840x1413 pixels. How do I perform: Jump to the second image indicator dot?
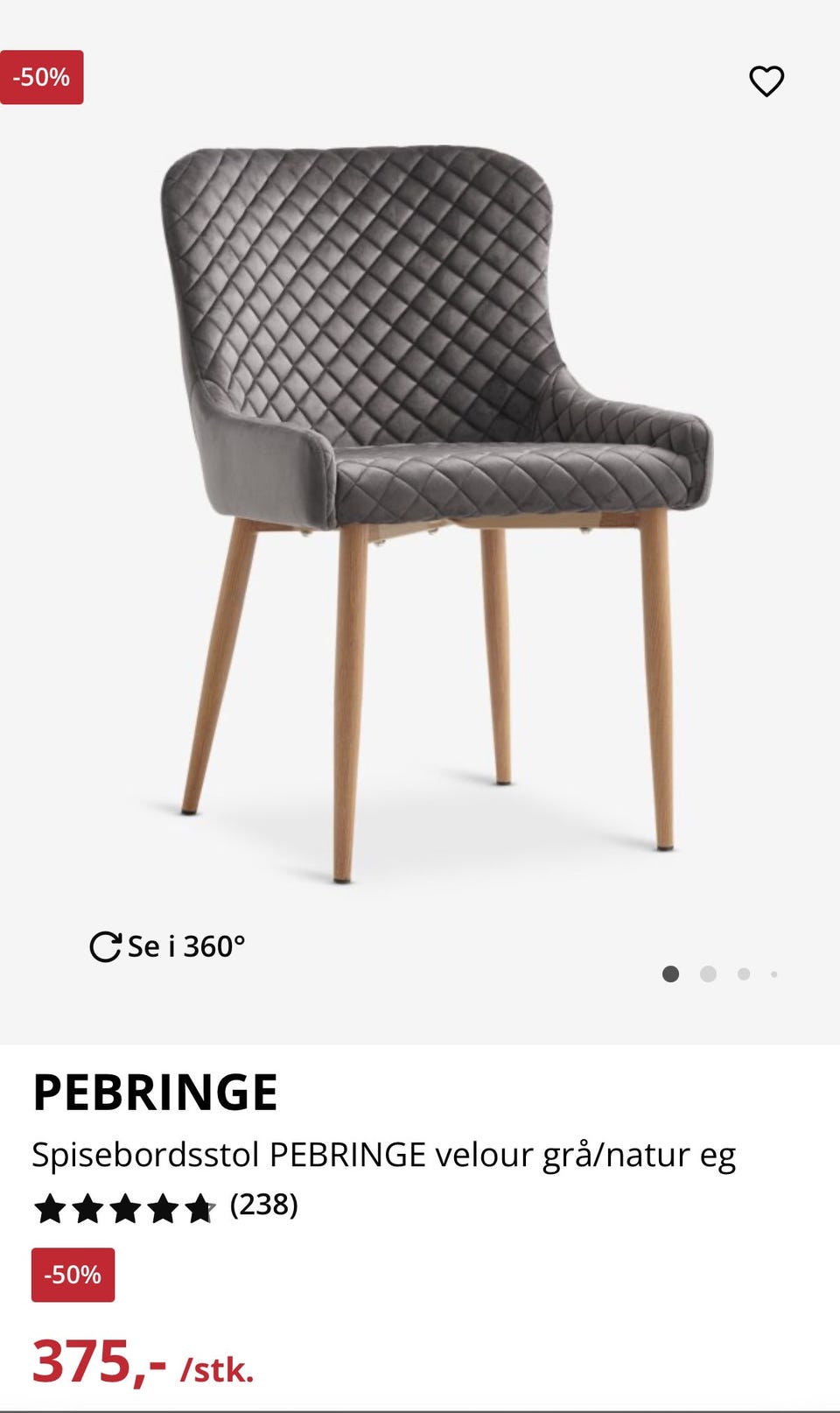[x=708, y=974]
